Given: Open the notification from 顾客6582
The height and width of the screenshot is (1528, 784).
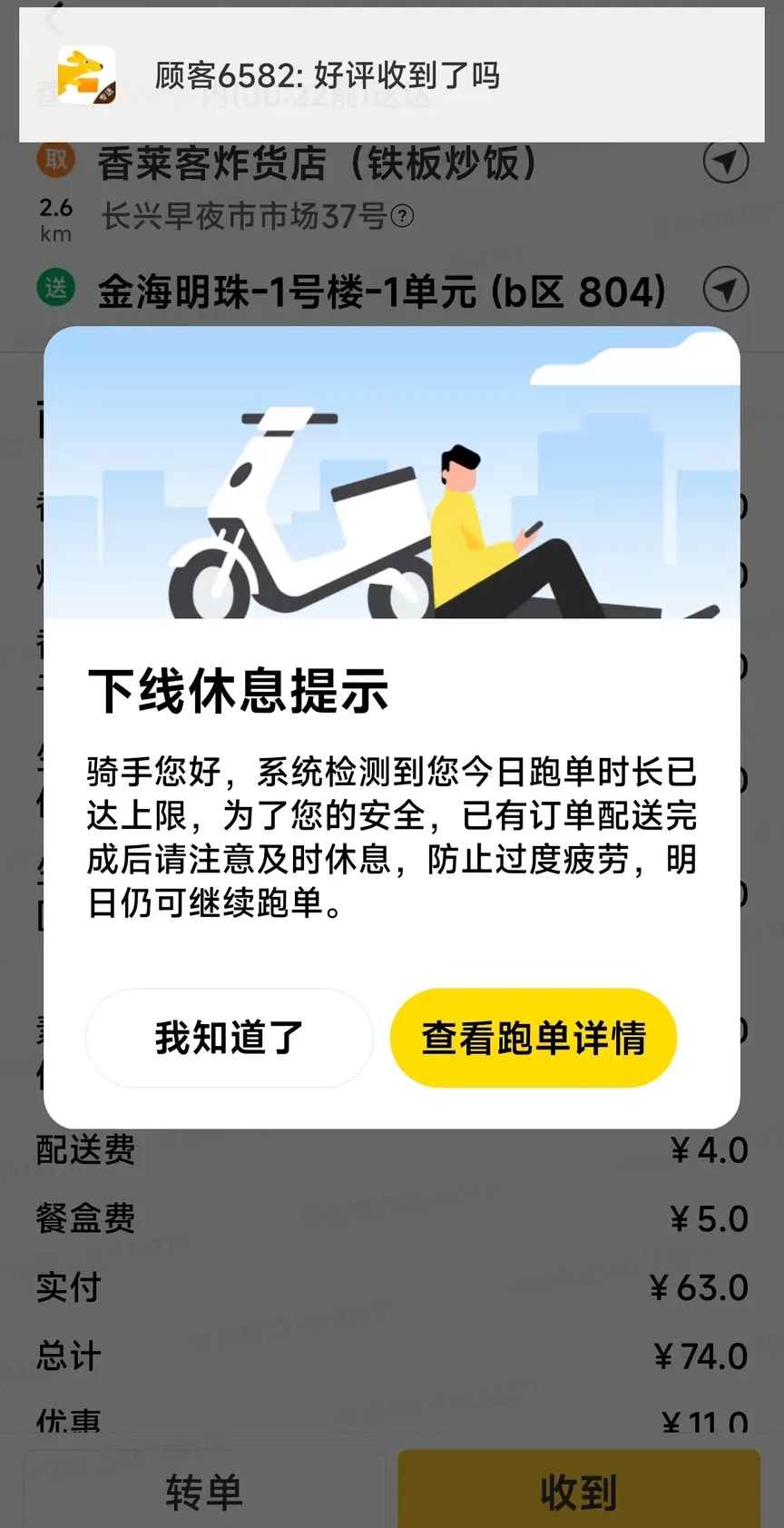Looking at the screenshot, I should (x=392, y=75).
